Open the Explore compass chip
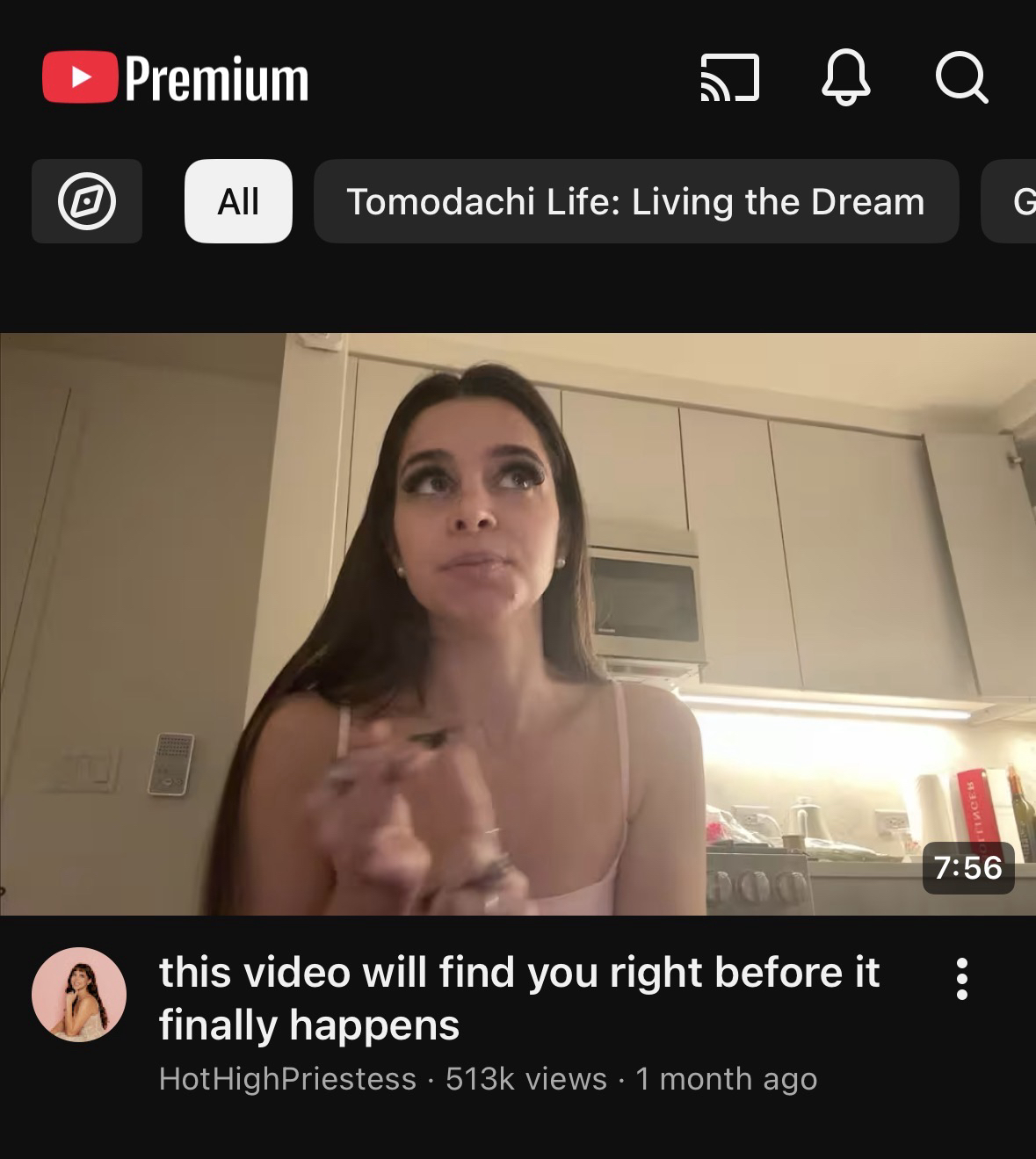Image resolution: width=1036 pixels, height=1159 pixels. 86,201
